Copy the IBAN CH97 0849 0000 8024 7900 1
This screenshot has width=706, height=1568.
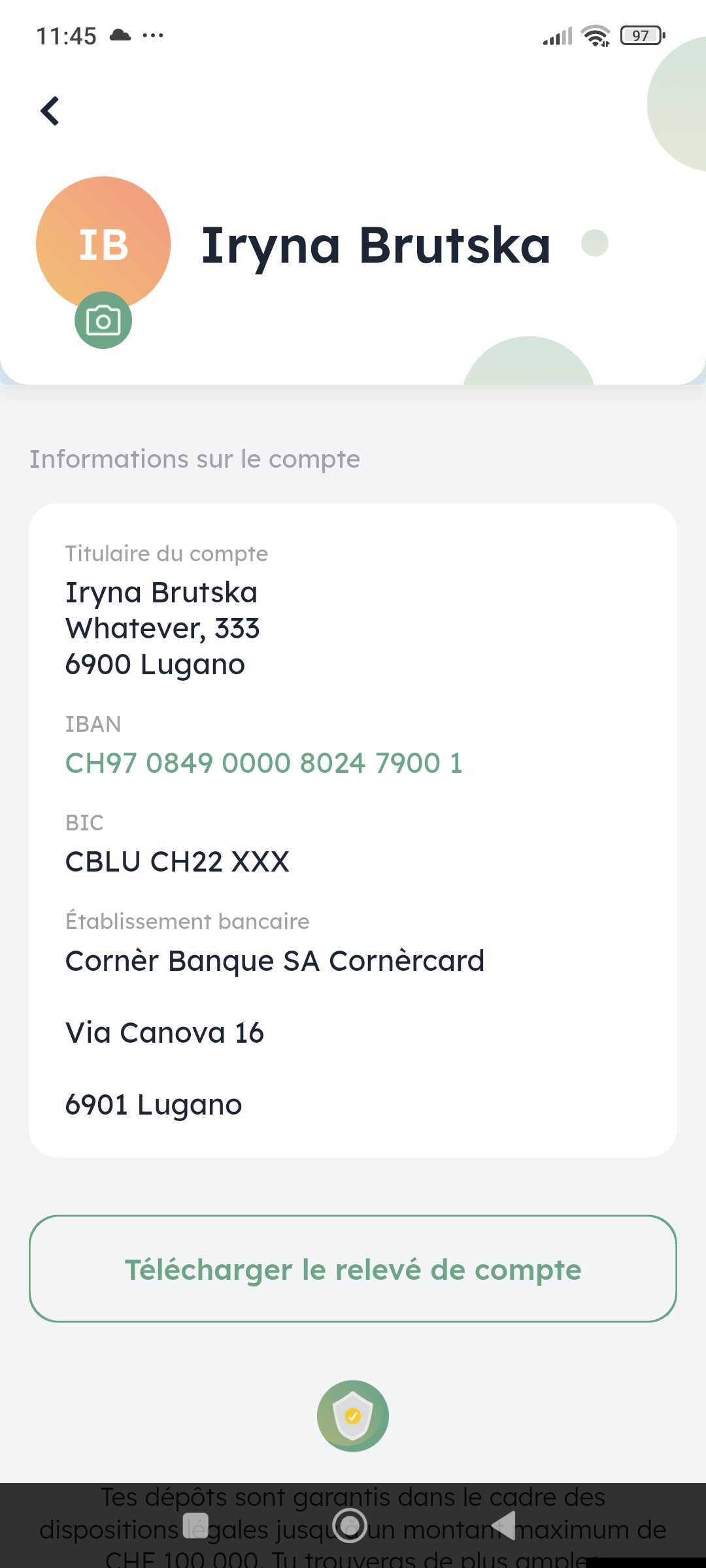[x=263, y=763]
